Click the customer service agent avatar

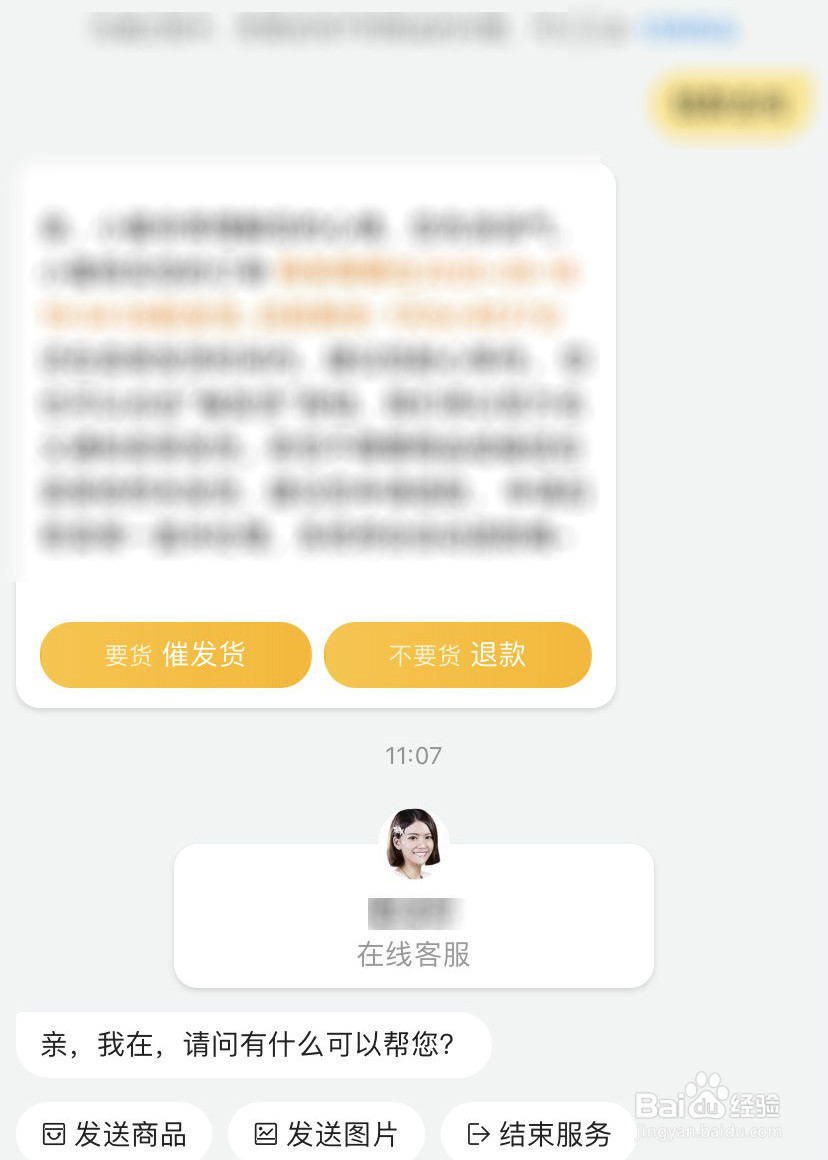coord(413,843)
